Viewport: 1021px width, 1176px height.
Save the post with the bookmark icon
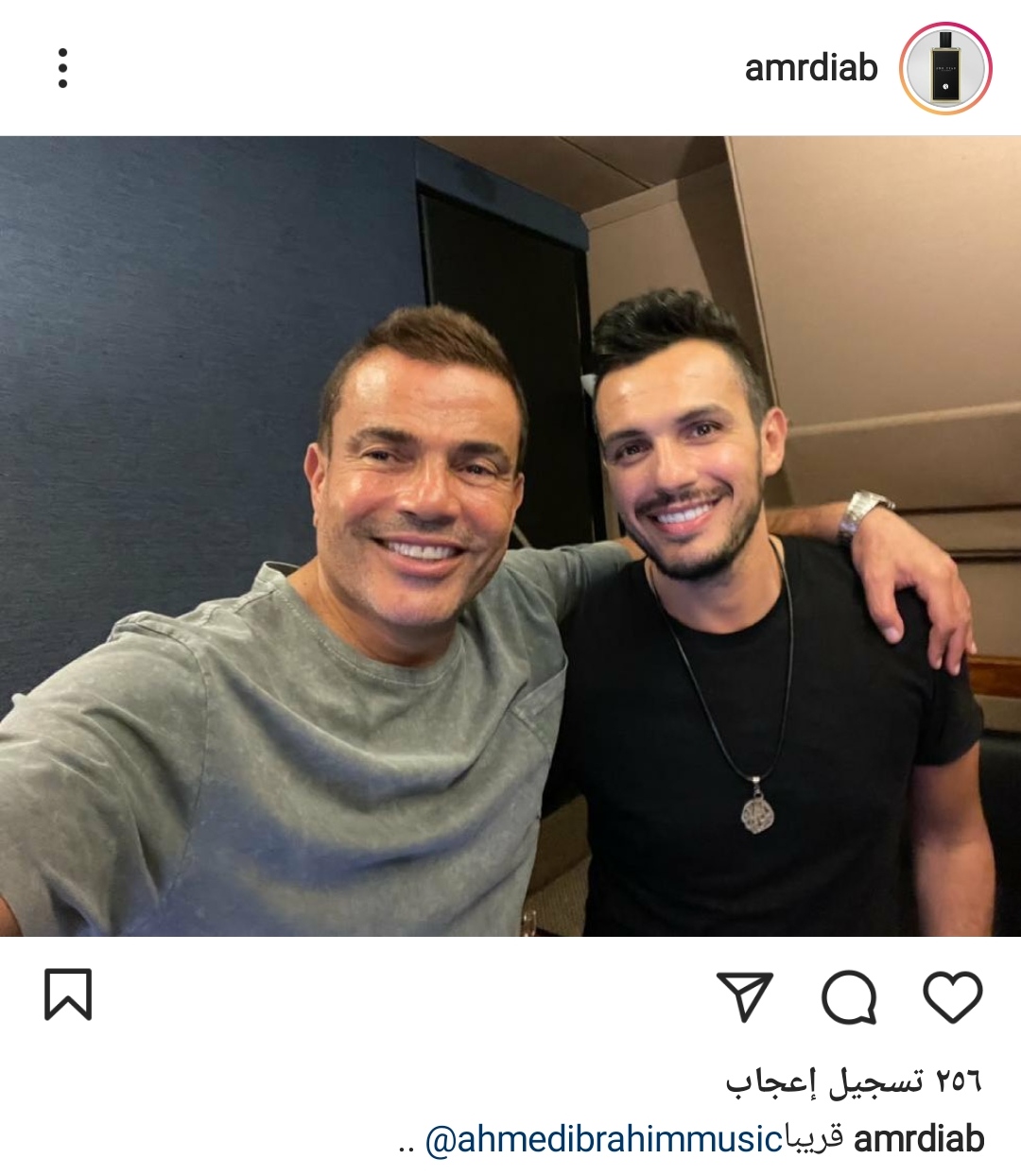click(68, 994)
